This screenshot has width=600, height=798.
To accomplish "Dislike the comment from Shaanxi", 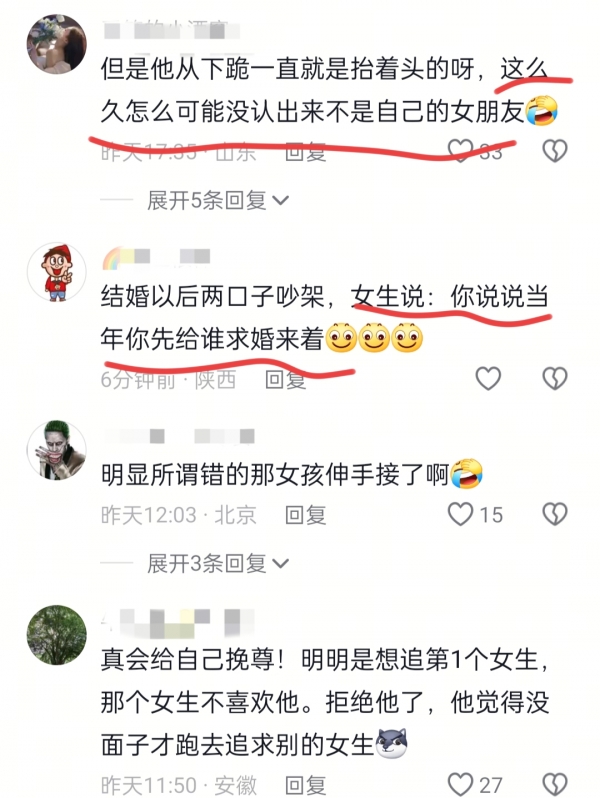I will [554, 378].
